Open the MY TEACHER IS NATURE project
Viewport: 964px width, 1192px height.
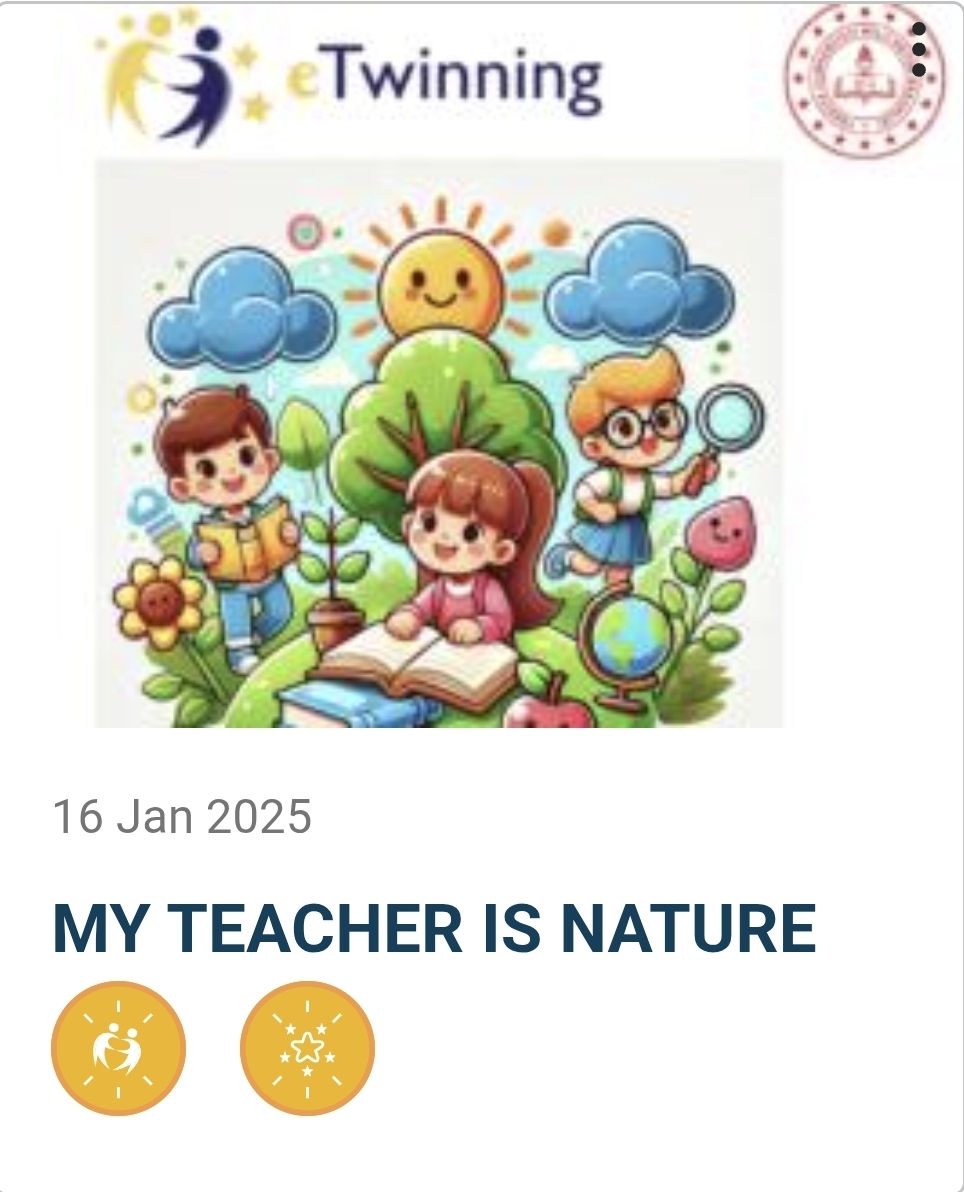[x=434, y=928]
